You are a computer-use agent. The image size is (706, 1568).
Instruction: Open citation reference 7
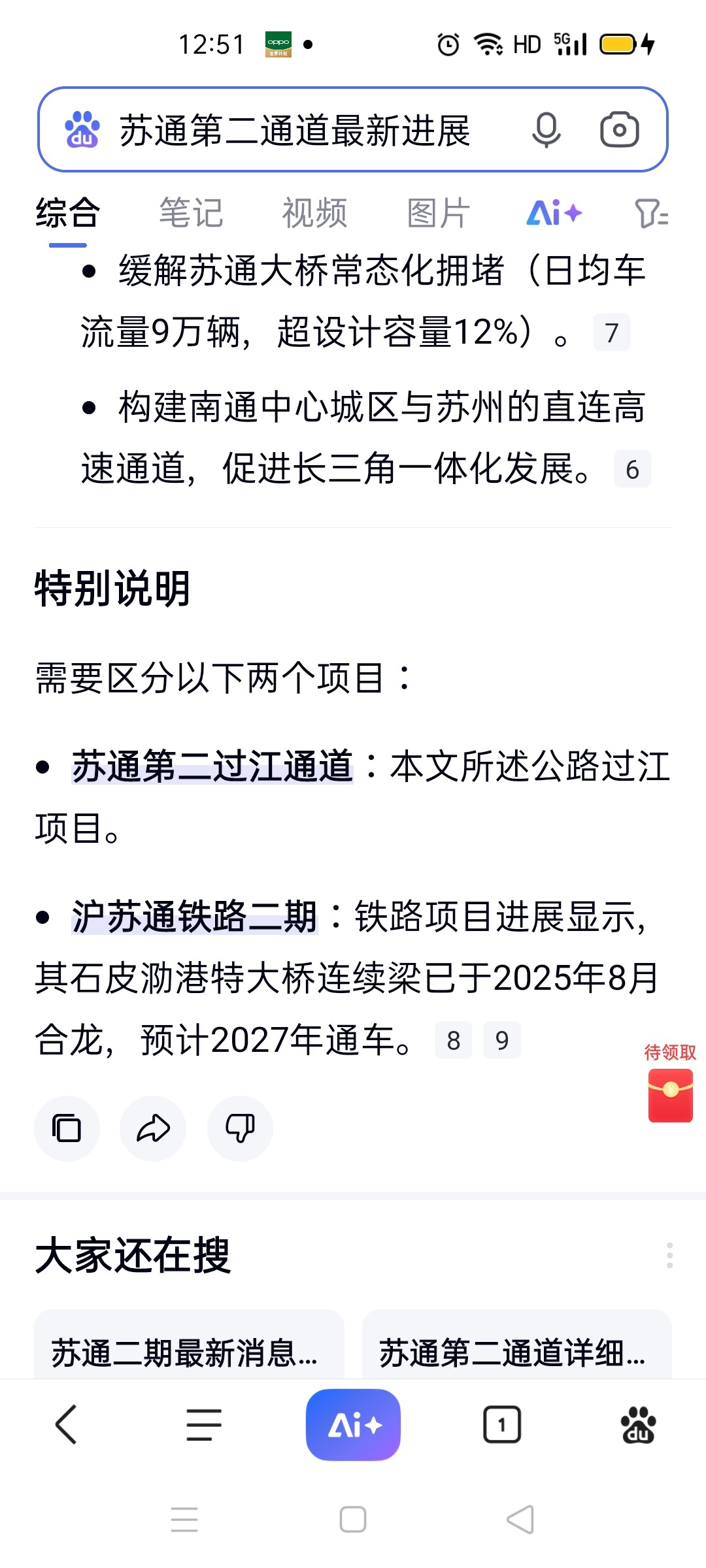point(611,333)
